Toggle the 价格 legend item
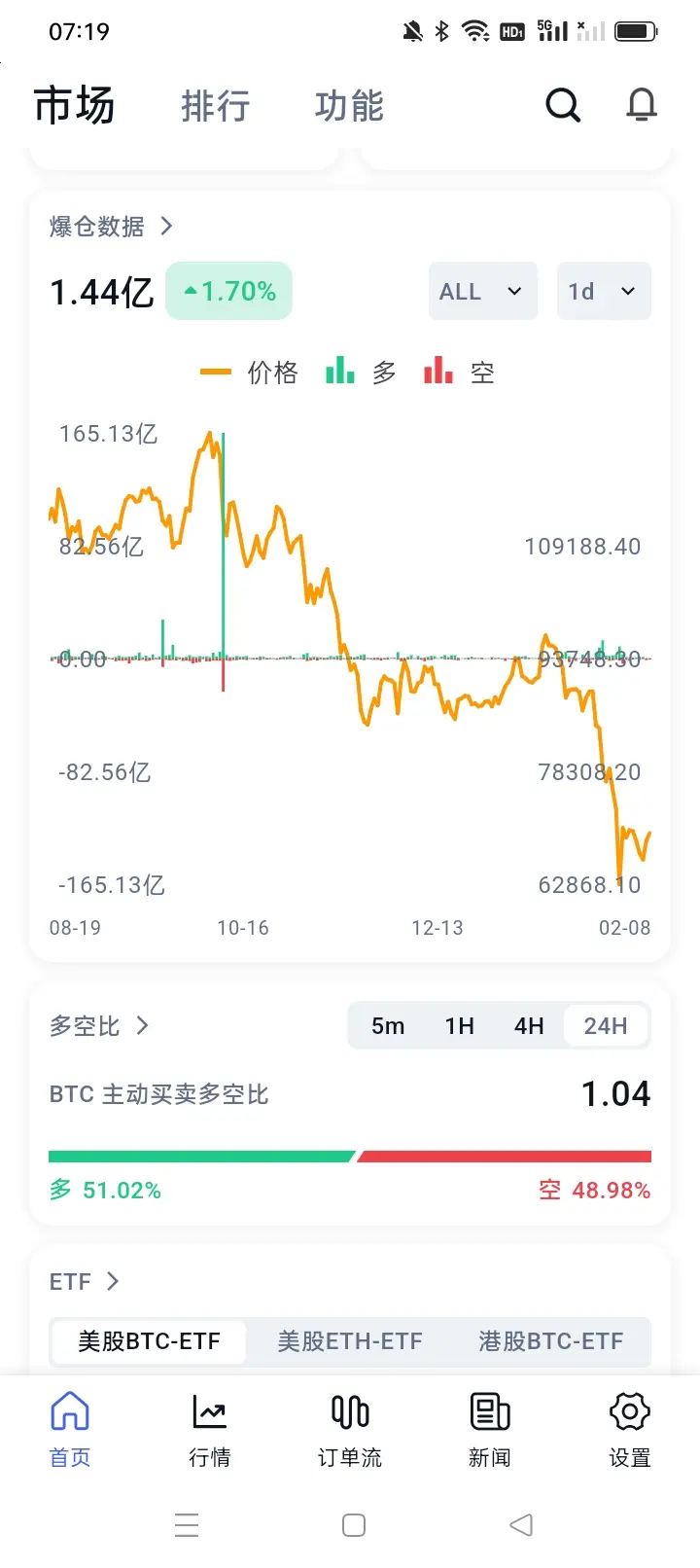Viewport: 700px width, 1568px height. point(250,373)
